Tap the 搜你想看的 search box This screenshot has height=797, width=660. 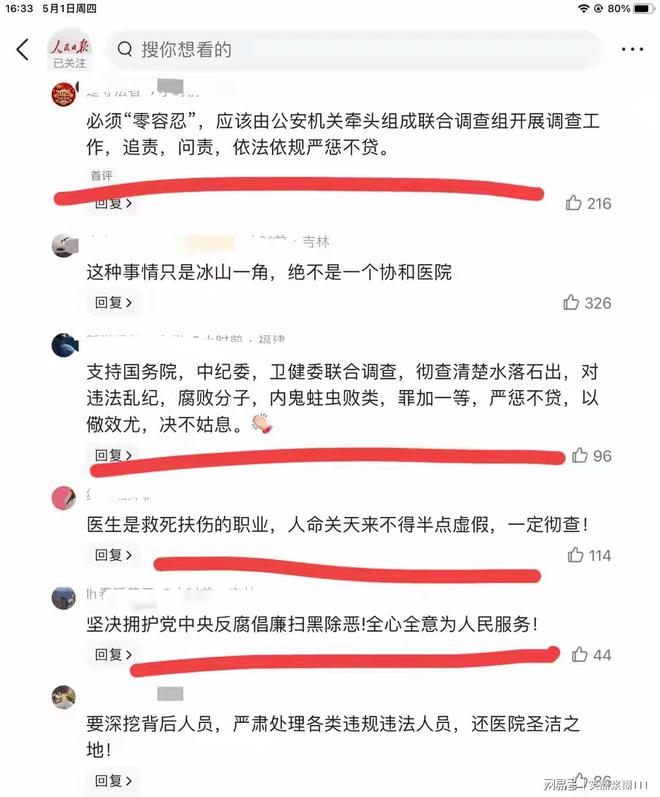355,49
